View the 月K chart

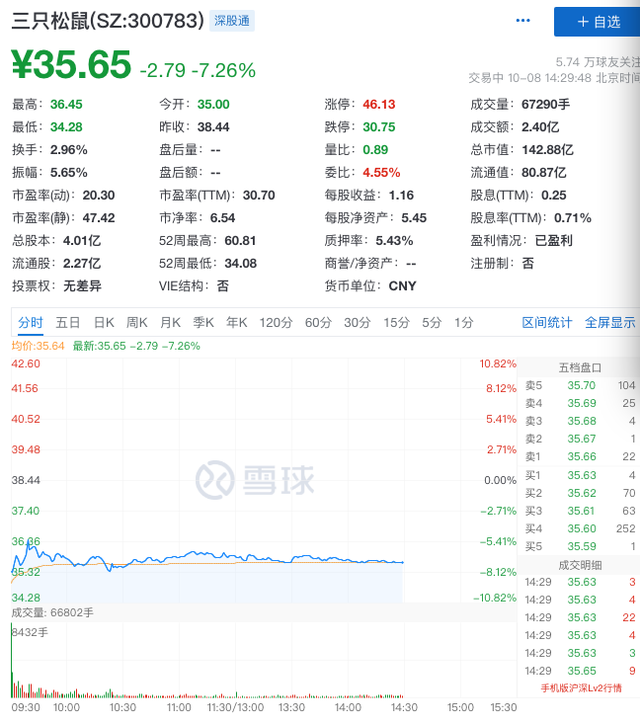point(170,322)
